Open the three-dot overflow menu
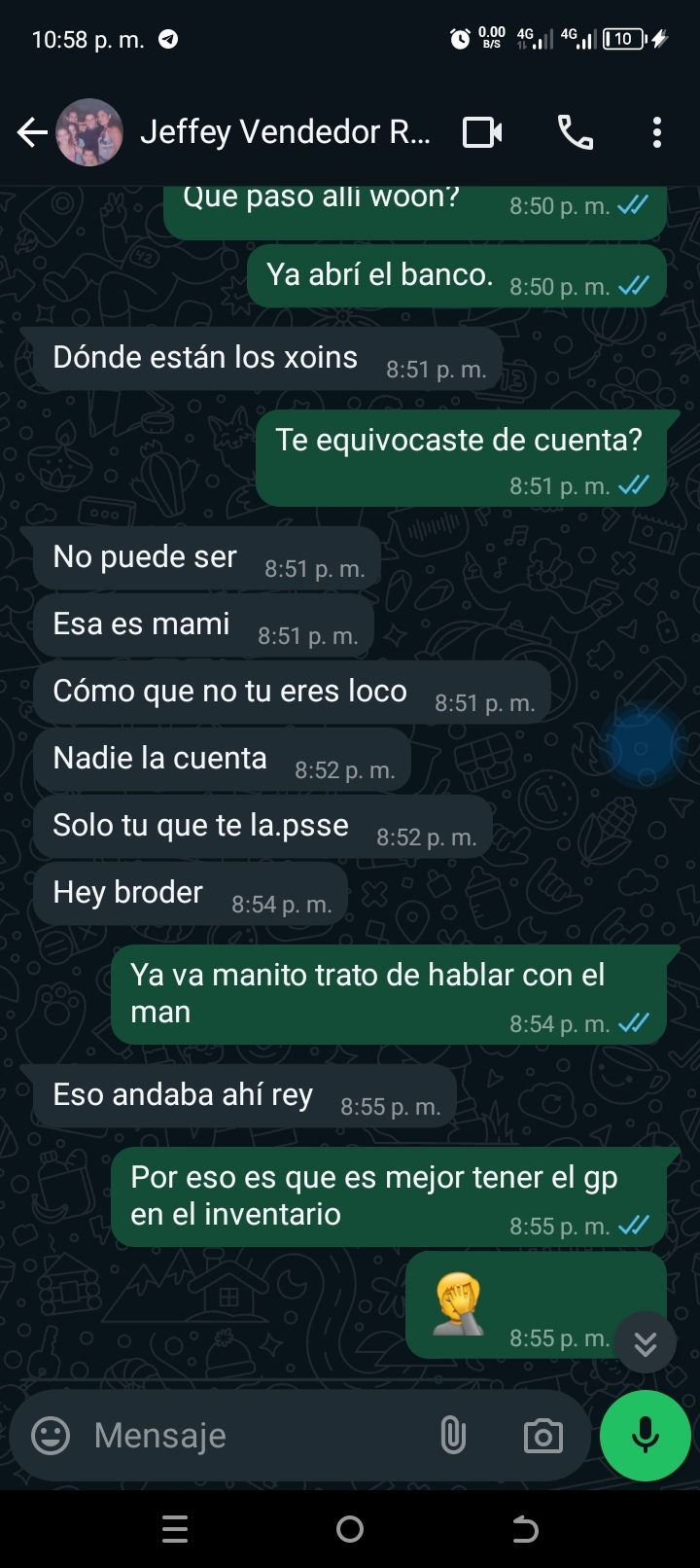The width and height of the screenshot is (700, 1568). click(657, 132)
